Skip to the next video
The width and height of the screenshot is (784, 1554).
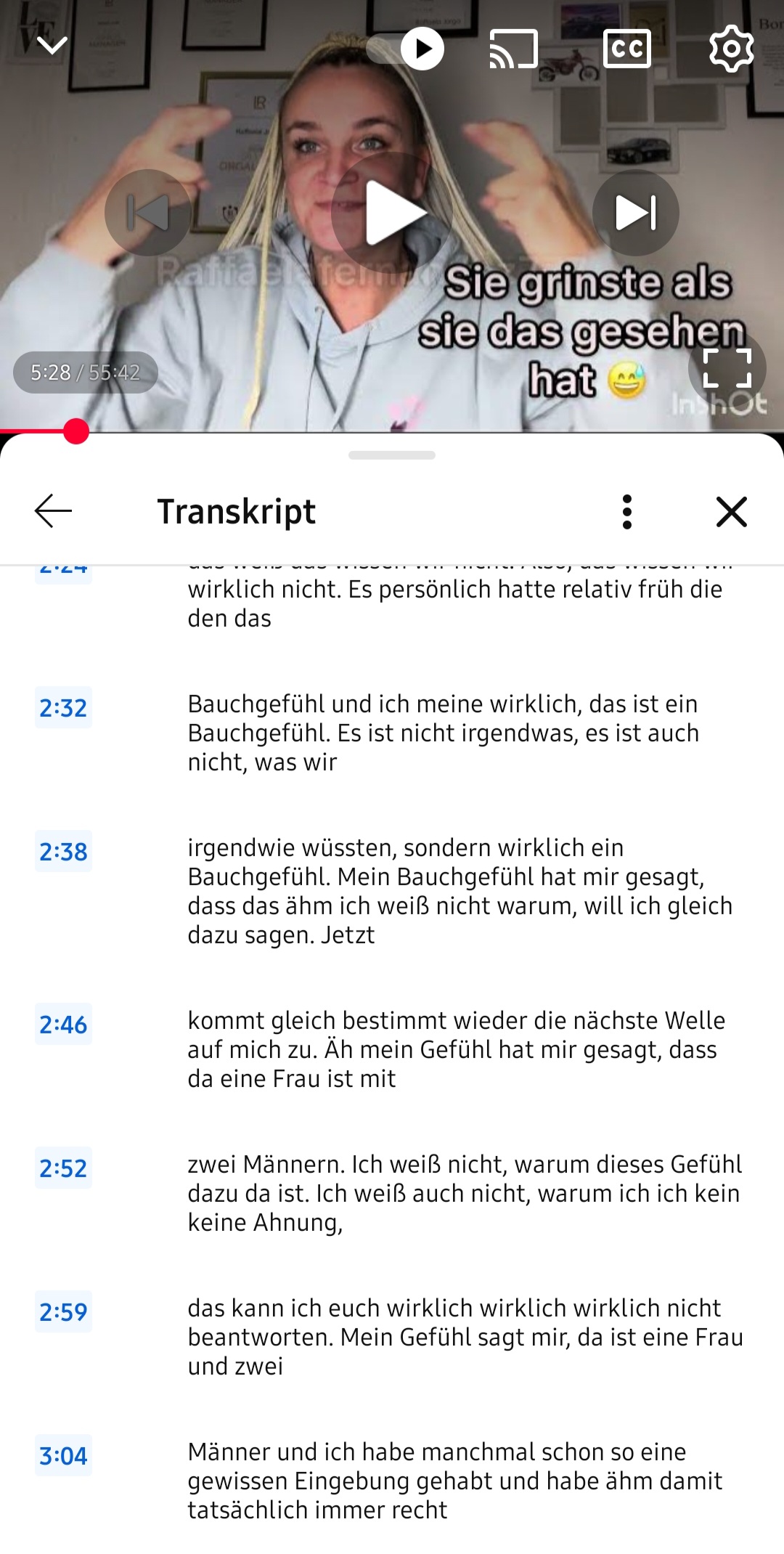[636, 213]
